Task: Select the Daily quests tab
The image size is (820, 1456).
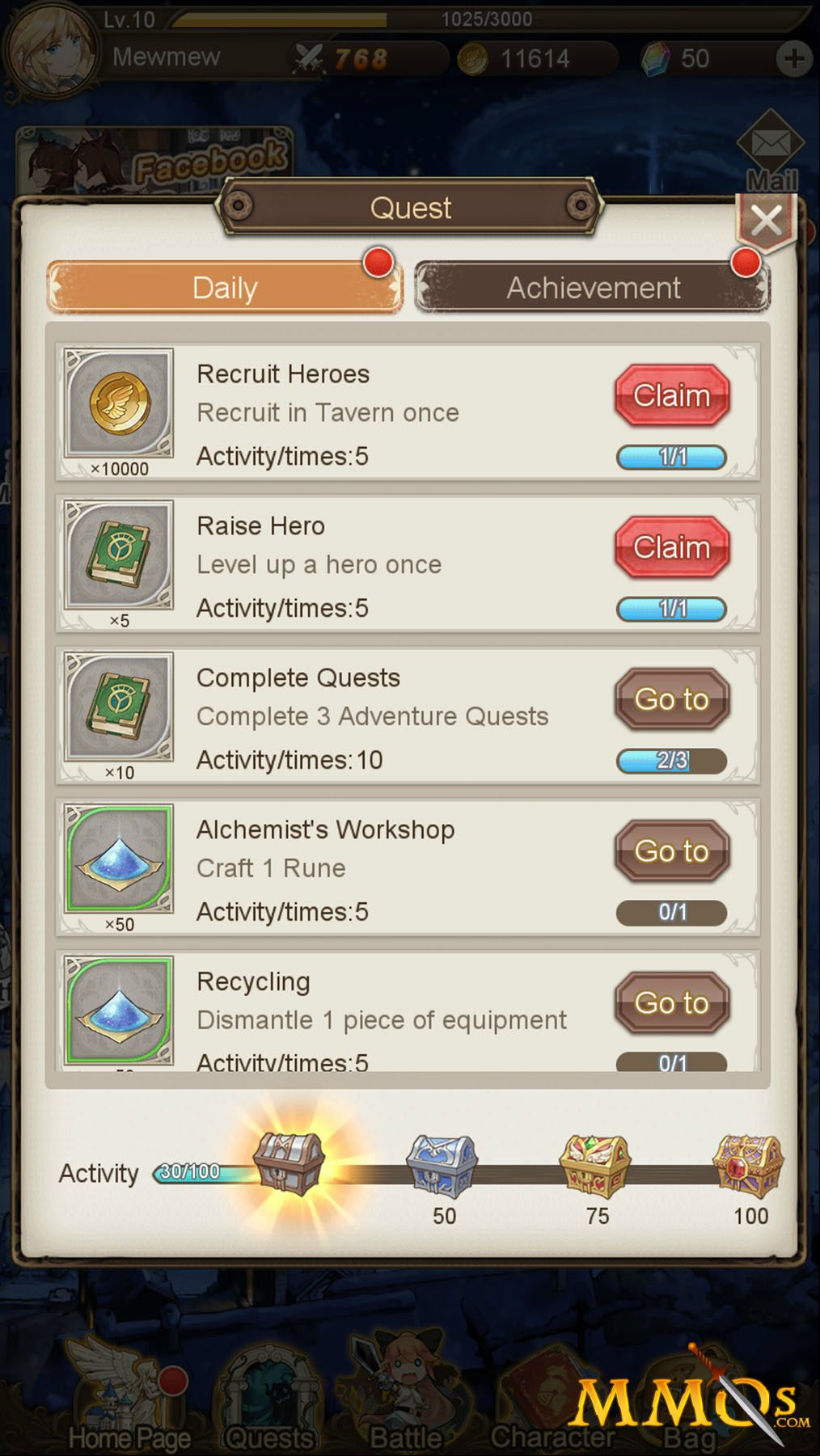Action: [x=225, y=288]
